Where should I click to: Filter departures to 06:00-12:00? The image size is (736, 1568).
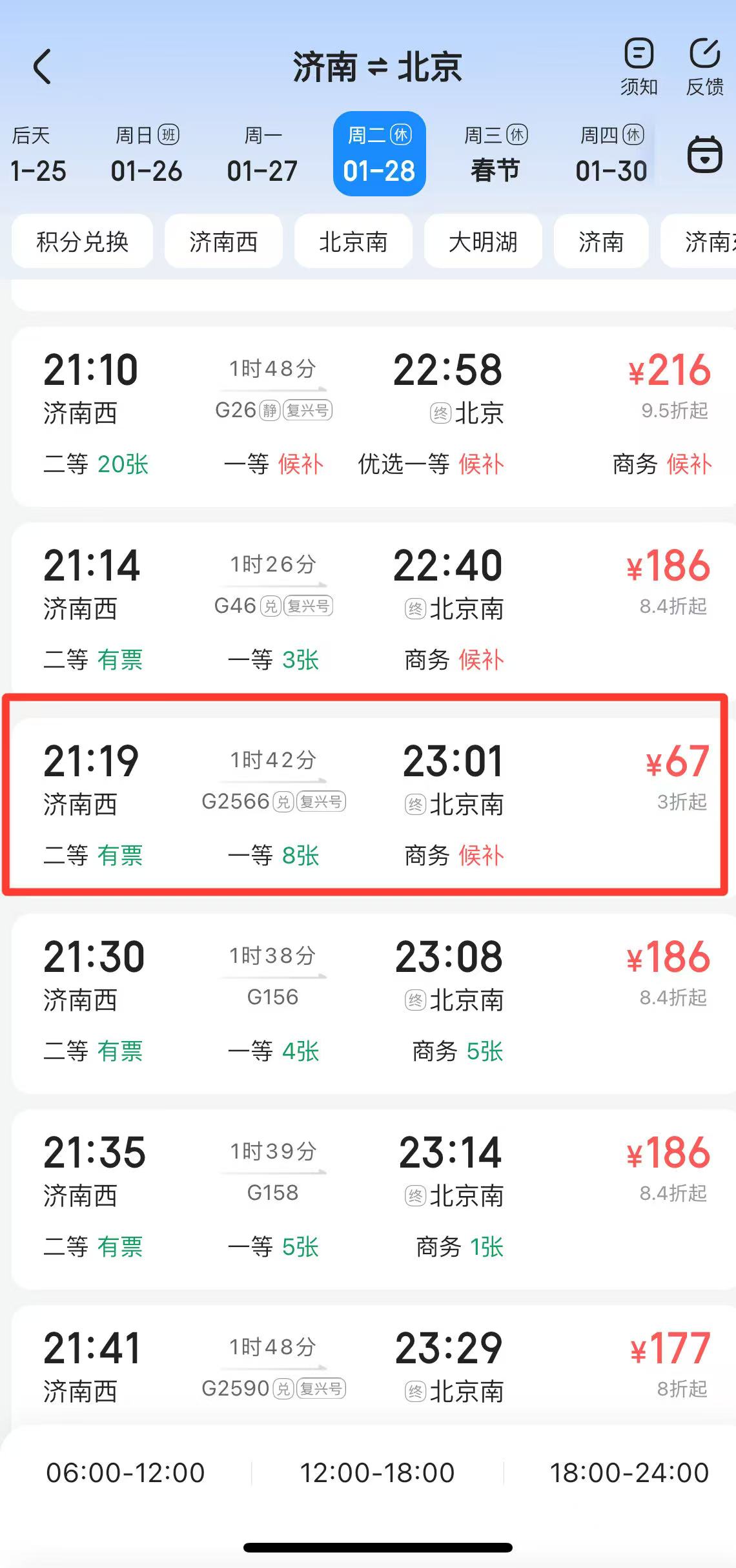click(x=126, y=1473)
